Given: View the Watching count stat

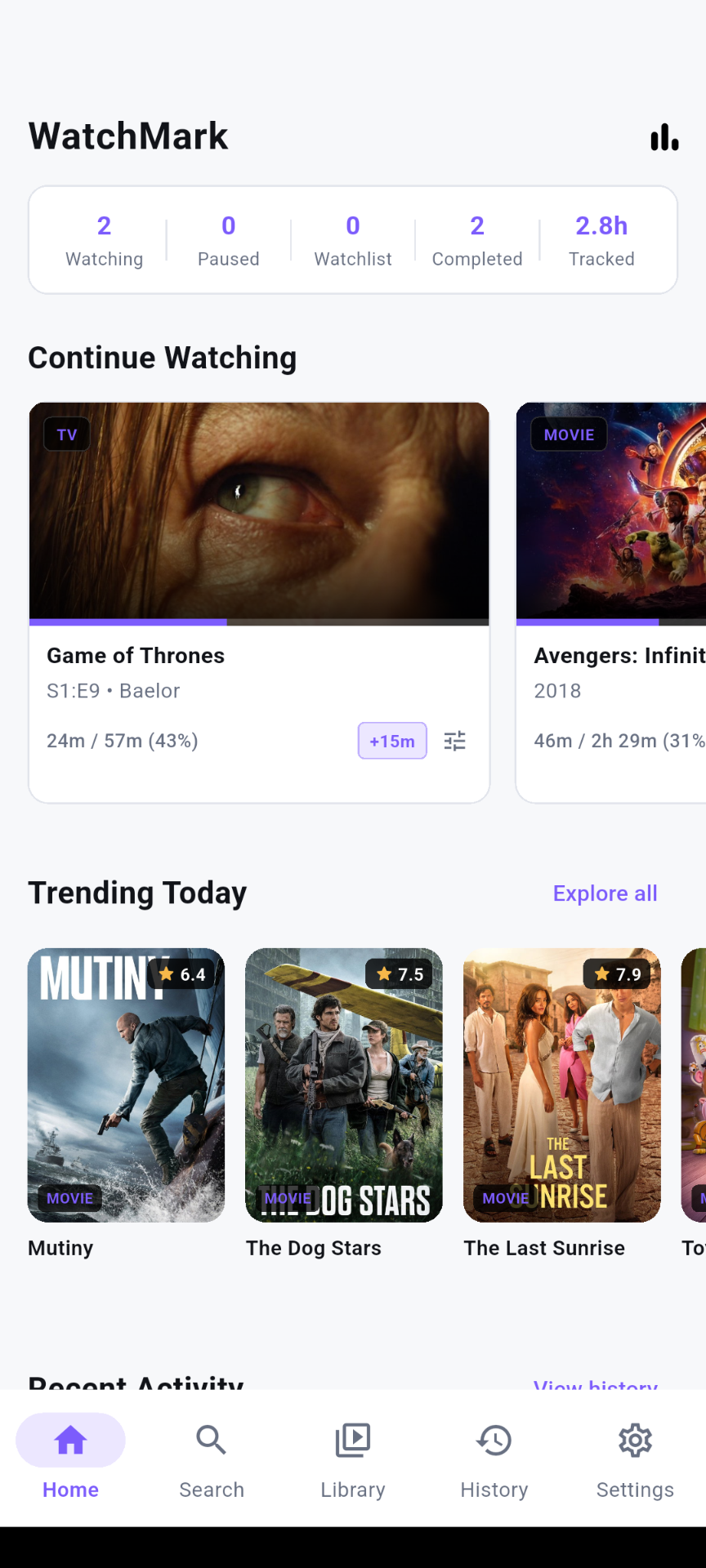Looking at the screenshot, I should click(x=105, y=240).
